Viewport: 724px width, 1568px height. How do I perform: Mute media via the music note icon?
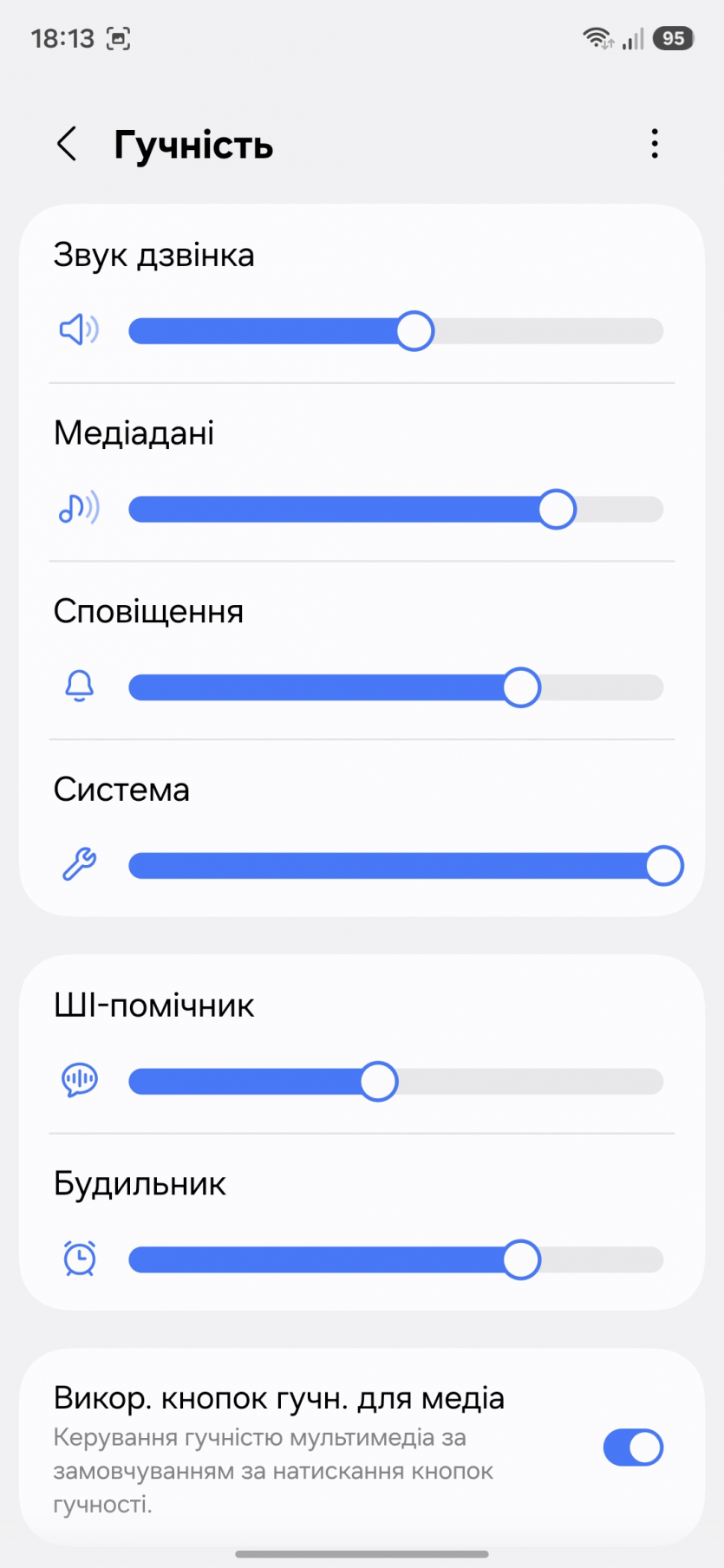pyautogui.click(x=79, y=509)
